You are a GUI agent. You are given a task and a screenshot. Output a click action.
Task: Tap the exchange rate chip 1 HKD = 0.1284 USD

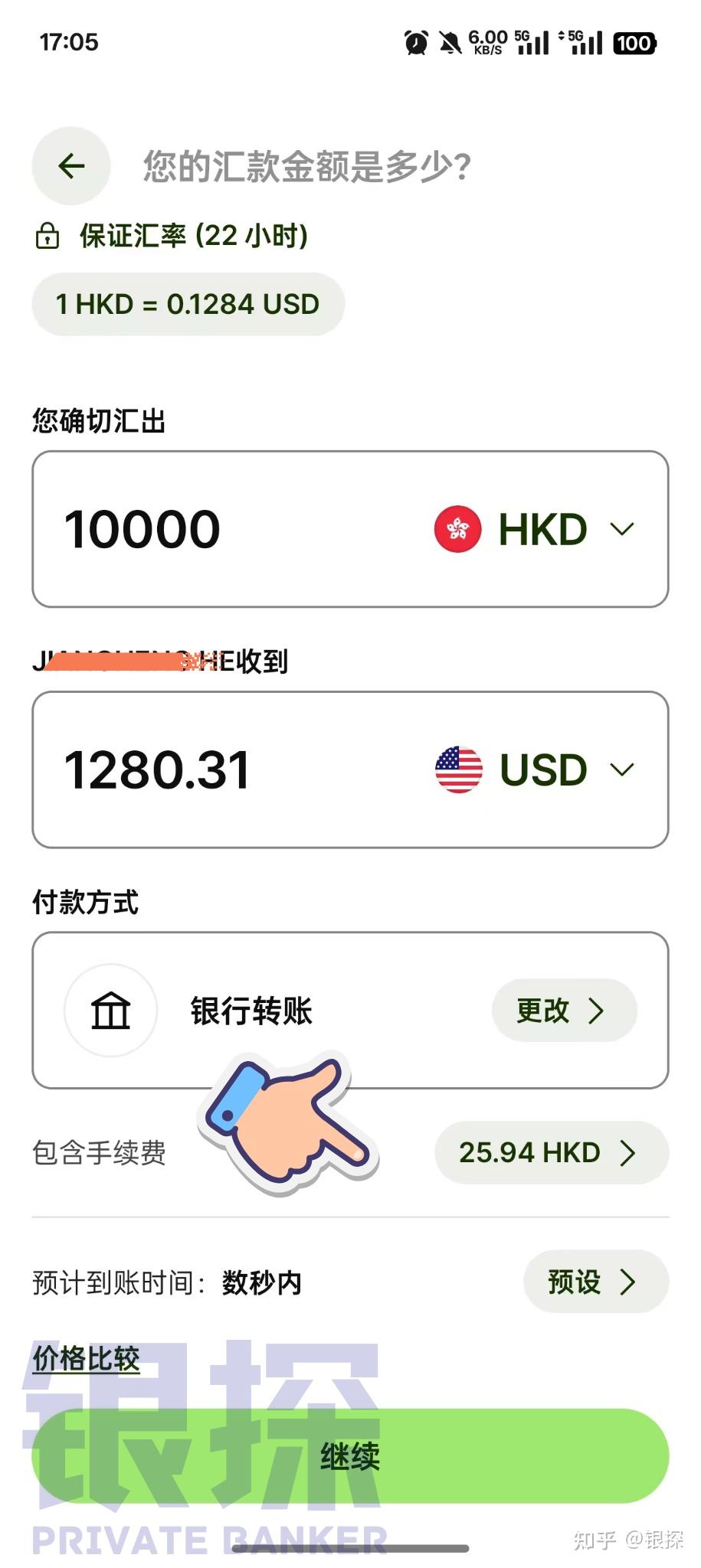pyautogui.click(x=188, y=304)
